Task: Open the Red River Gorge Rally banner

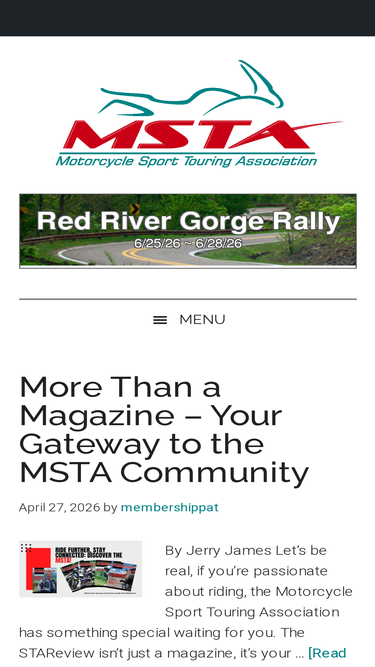Action: point(188,231)
